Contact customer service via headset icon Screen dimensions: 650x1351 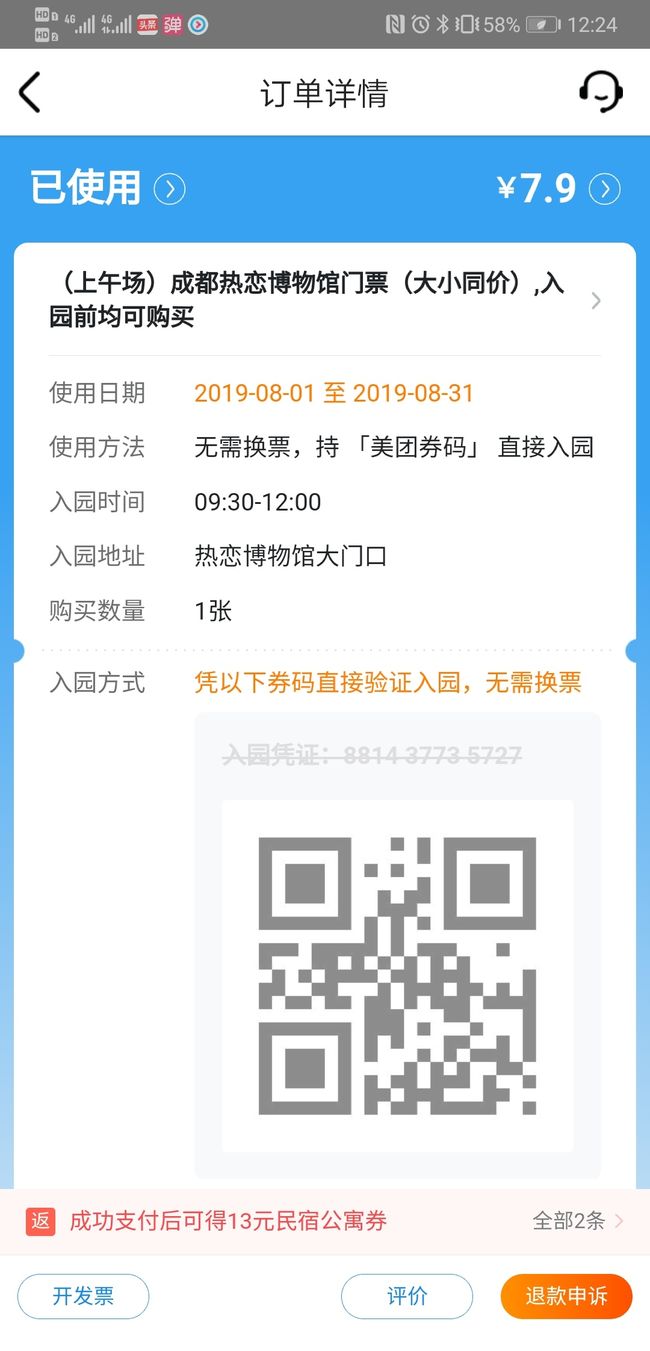(600, 92)
